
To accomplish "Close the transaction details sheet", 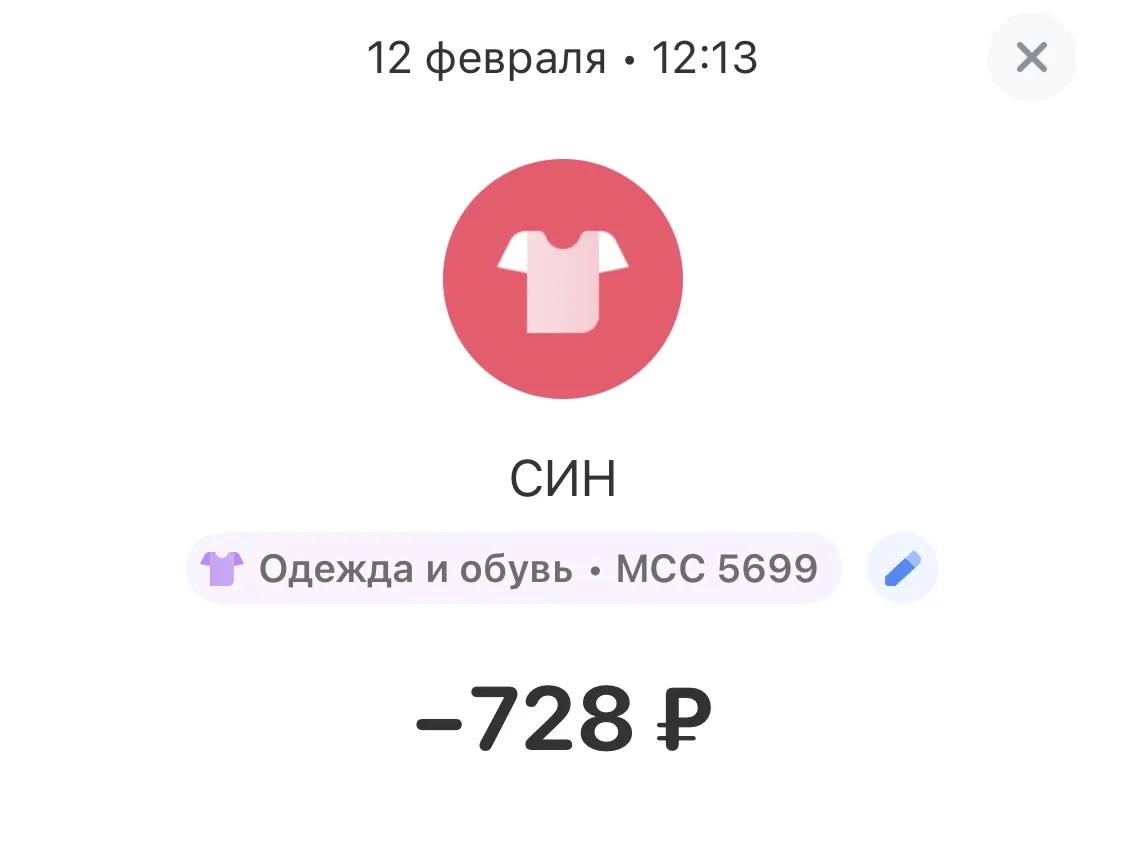I will coord(1031,58).
